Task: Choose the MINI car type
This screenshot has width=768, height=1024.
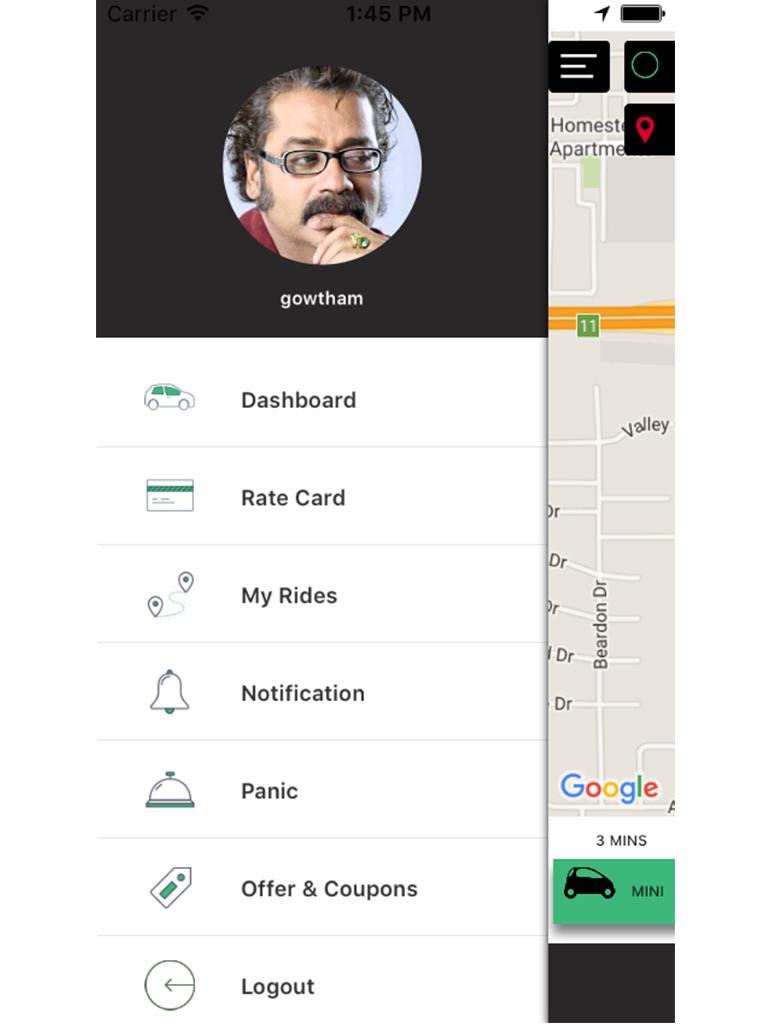Action: (614, 891)
